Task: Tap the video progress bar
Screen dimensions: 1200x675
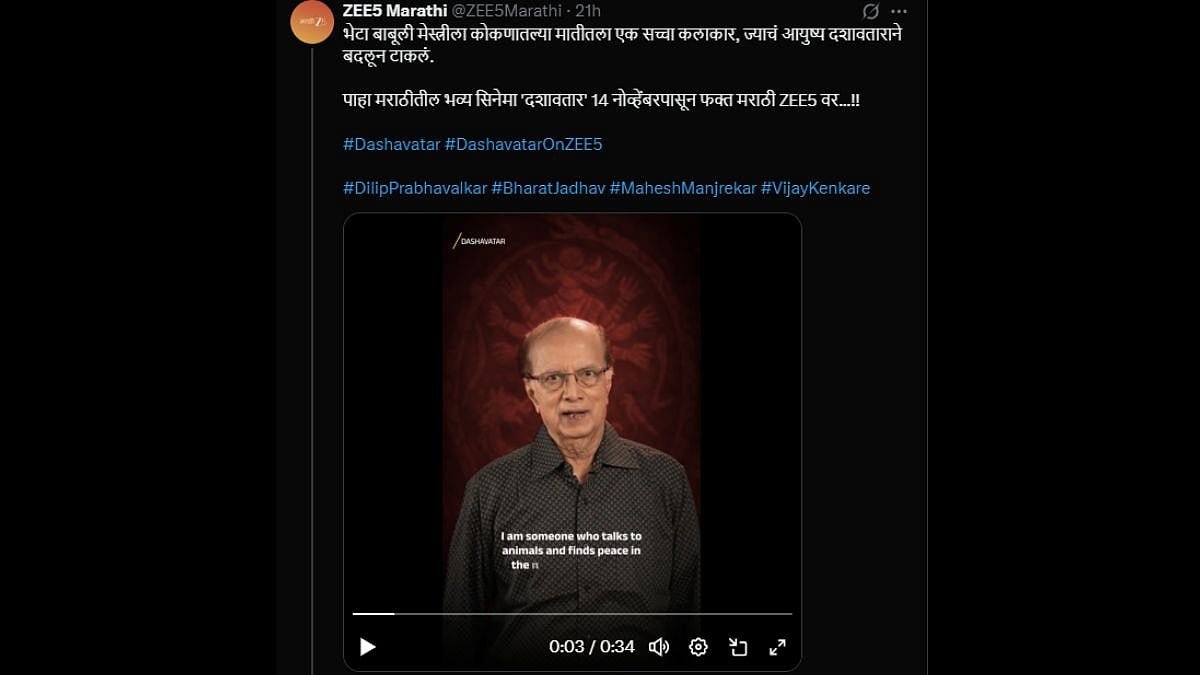Action: (572, 613)
